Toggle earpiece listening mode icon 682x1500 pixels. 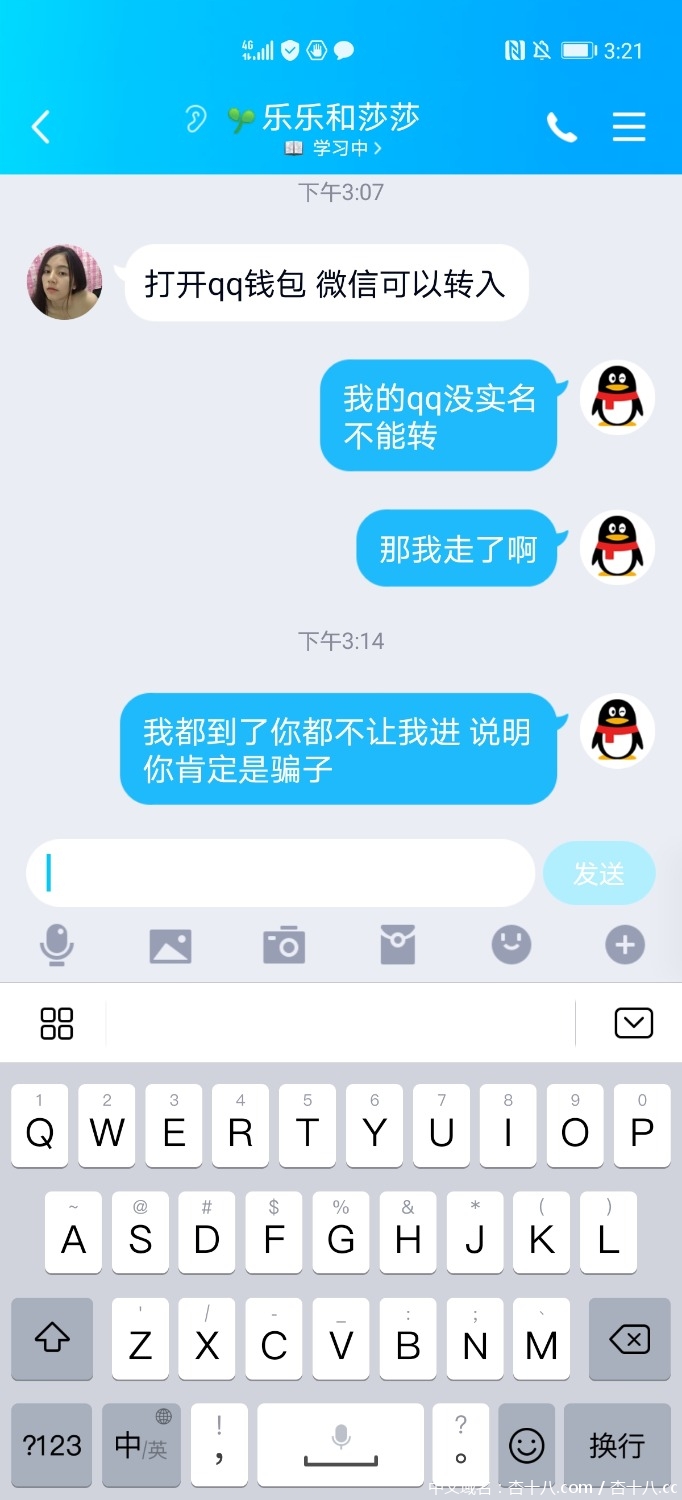click(195, 119)
